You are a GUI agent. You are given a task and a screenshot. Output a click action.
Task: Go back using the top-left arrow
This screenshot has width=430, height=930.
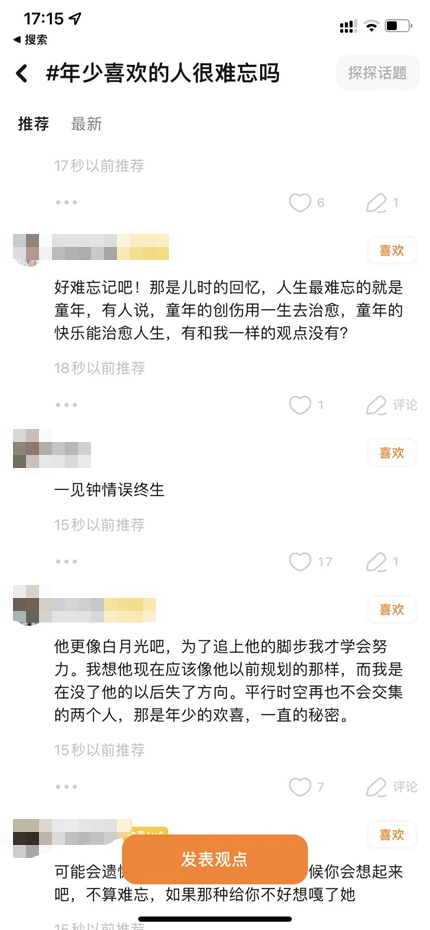[22, 74]
